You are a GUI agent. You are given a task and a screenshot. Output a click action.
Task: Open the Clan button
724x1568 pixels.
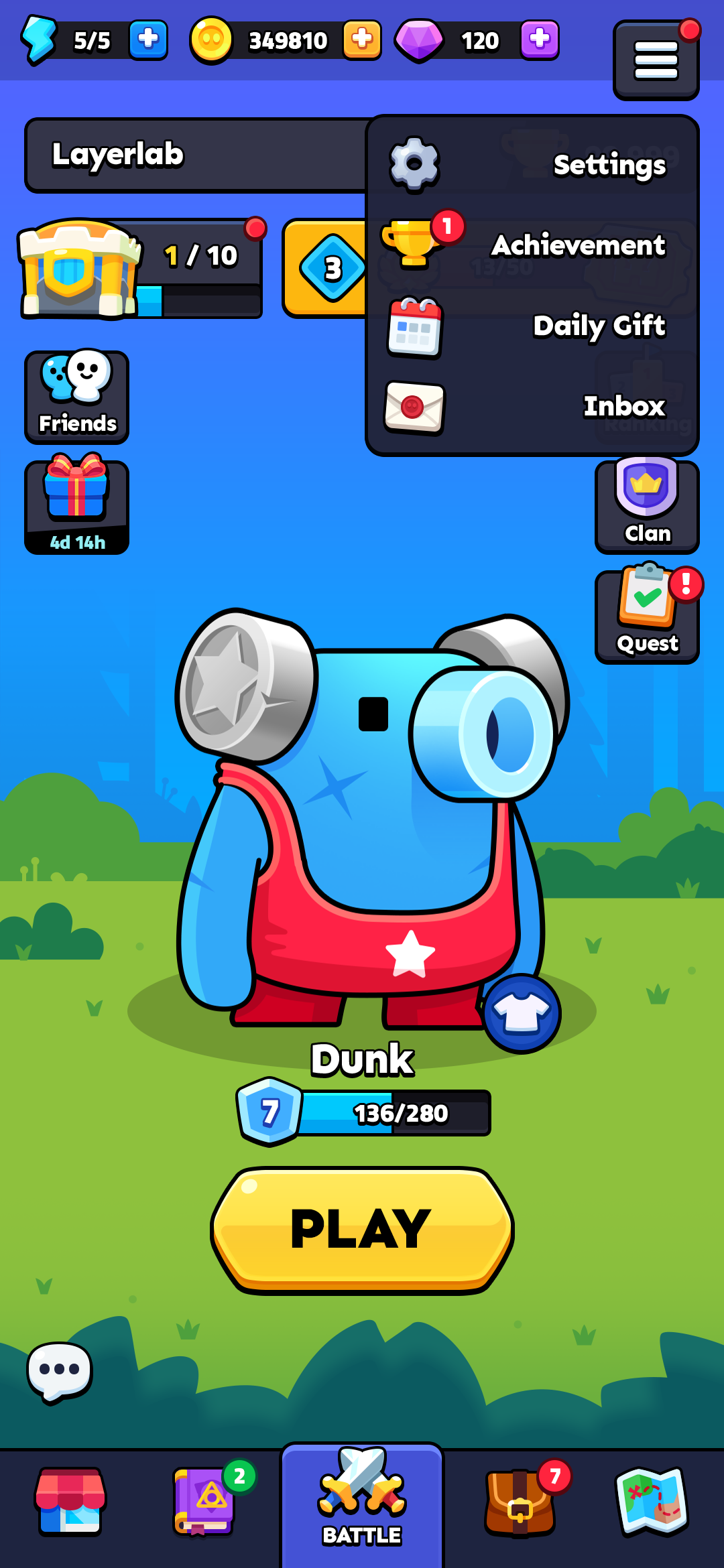click(x=647, y=507)
